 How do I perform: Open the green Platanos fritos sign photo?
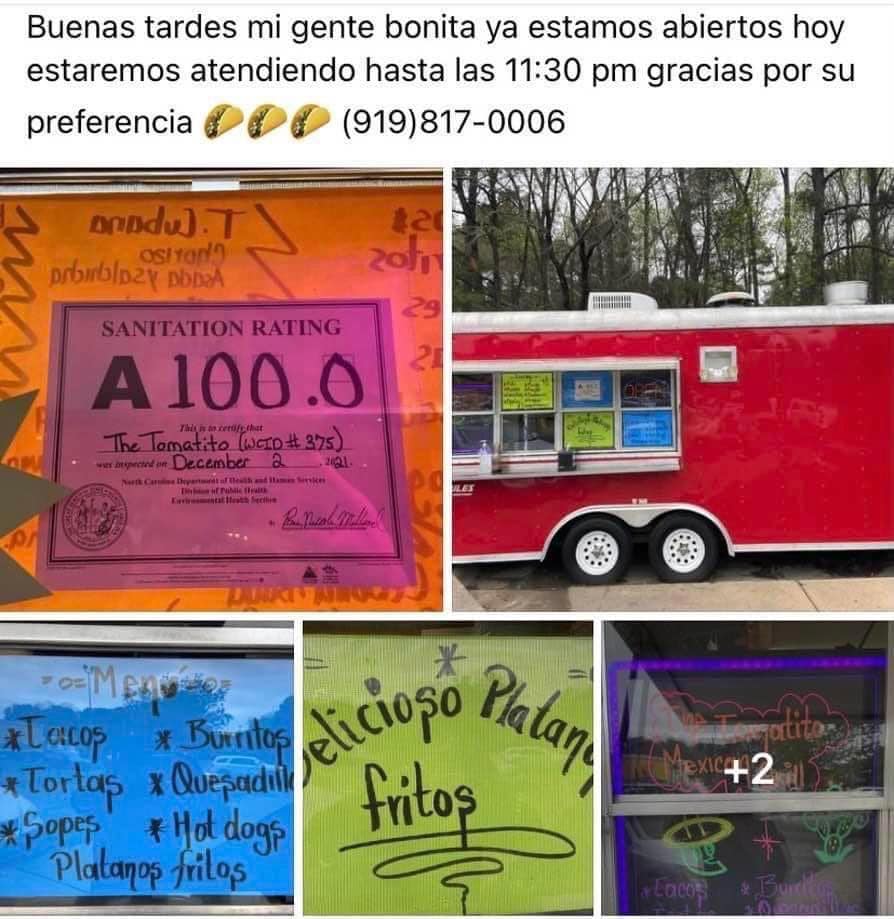pyautogui.click(x=448, y=768)
